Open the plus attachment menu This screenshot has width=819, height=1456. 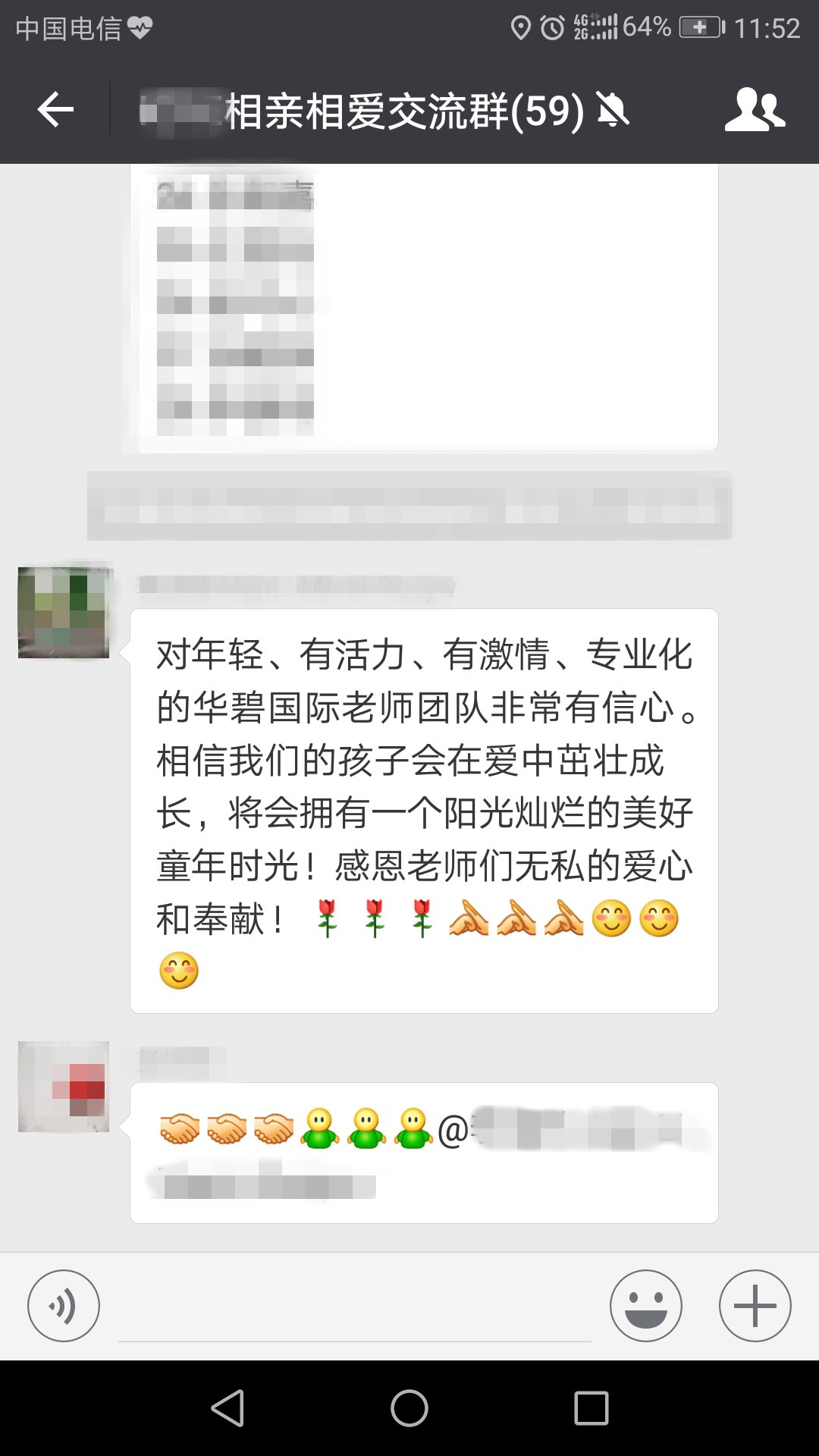click(755, 1306)
